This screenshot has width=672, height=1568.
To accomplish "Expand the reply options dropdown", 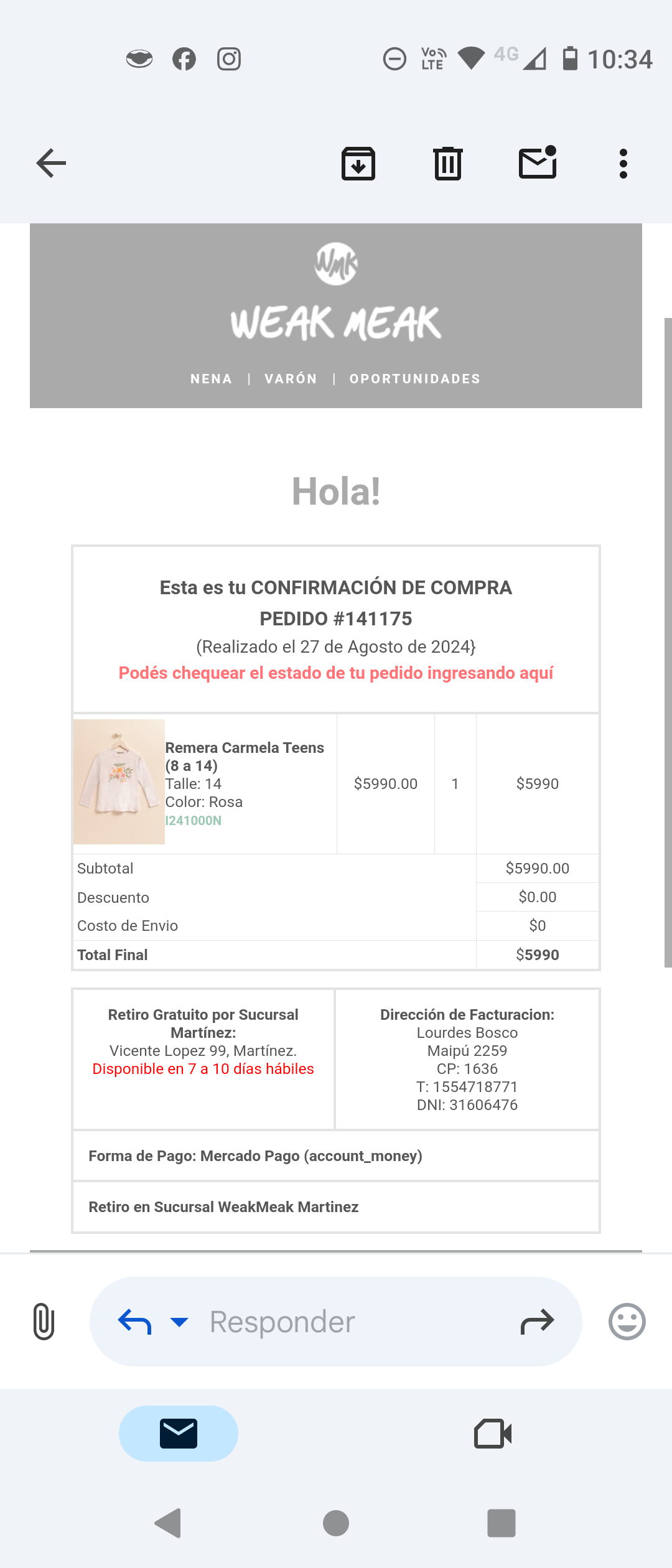I will [x=179, y=1322].
